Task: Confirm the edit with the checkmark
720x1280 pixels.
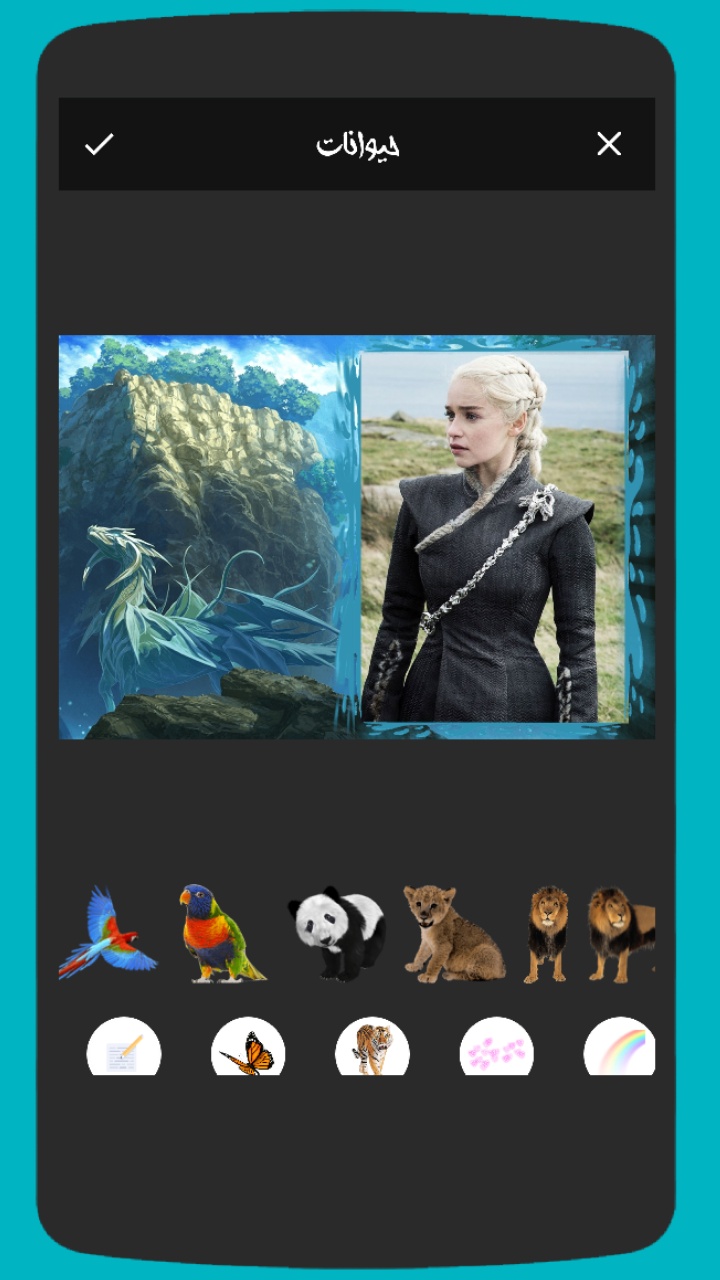Action: tap(99, 144)
